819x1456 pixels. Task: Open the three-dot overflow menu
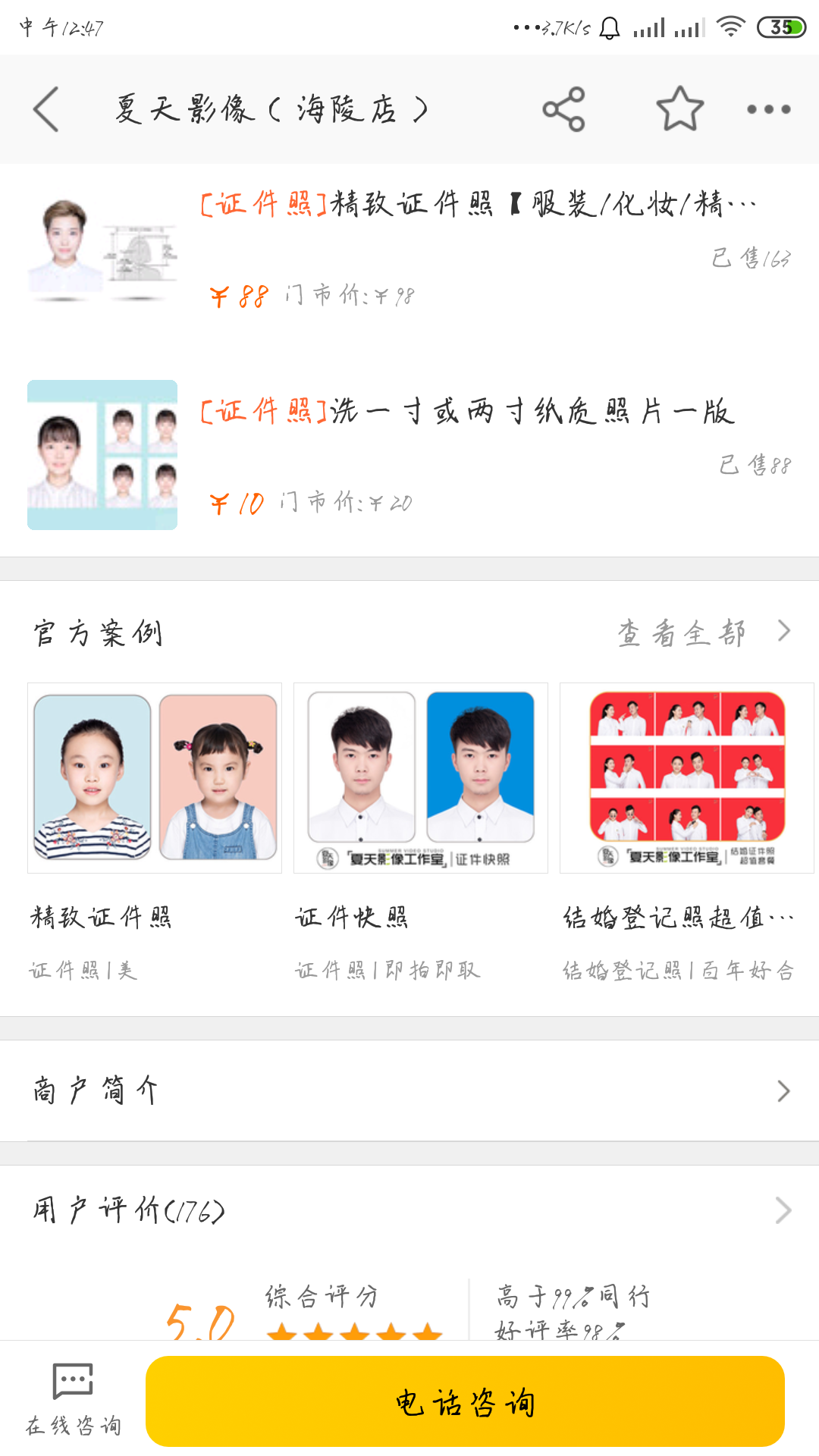(x=768, y=109)
